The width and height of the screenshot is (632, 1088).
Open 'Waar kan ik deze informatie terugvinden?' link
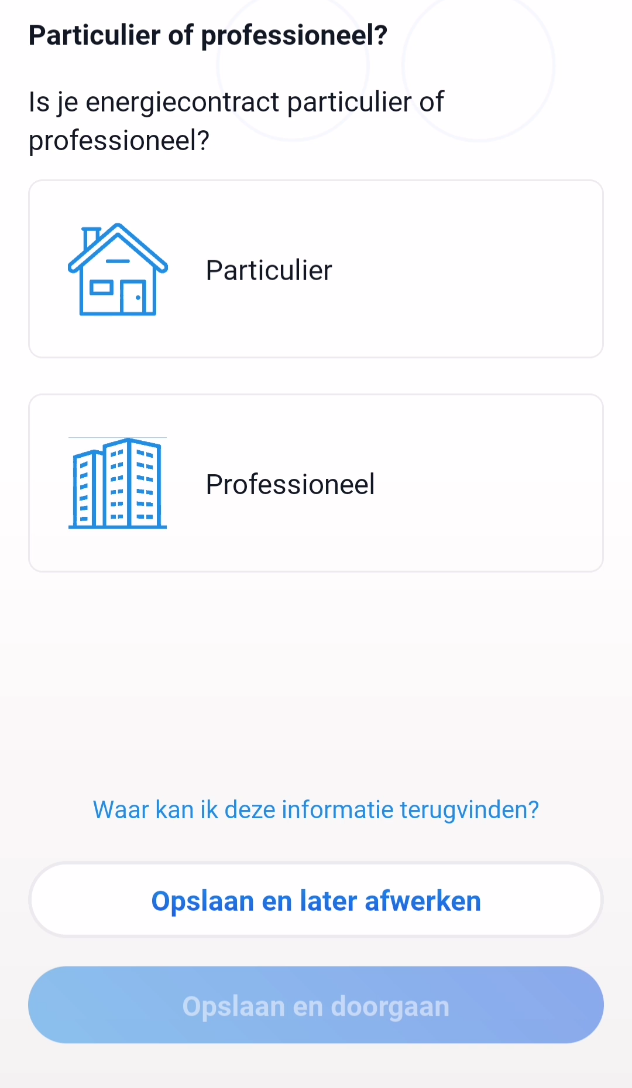316,810
